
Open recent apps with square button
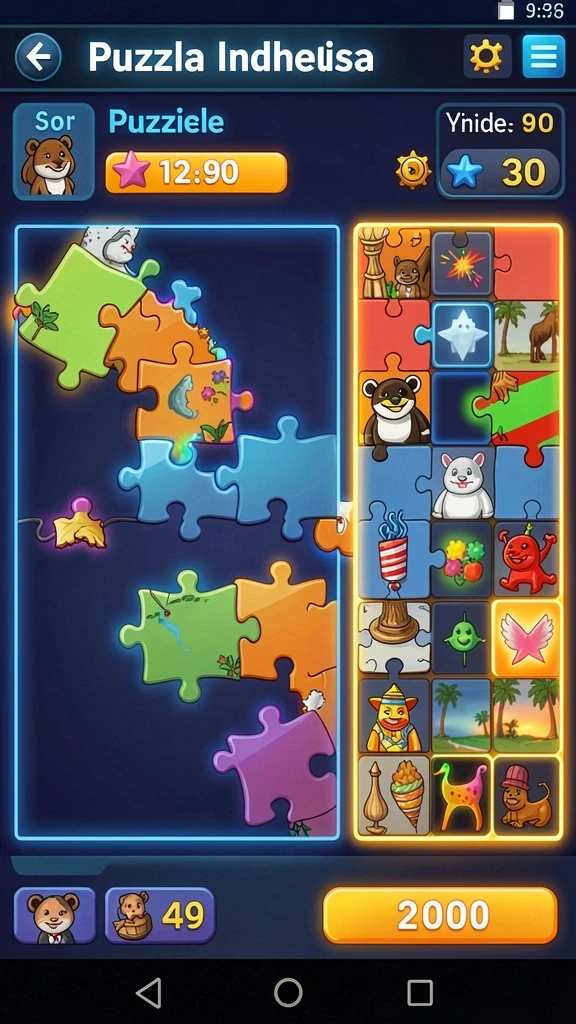coord(420,993)
